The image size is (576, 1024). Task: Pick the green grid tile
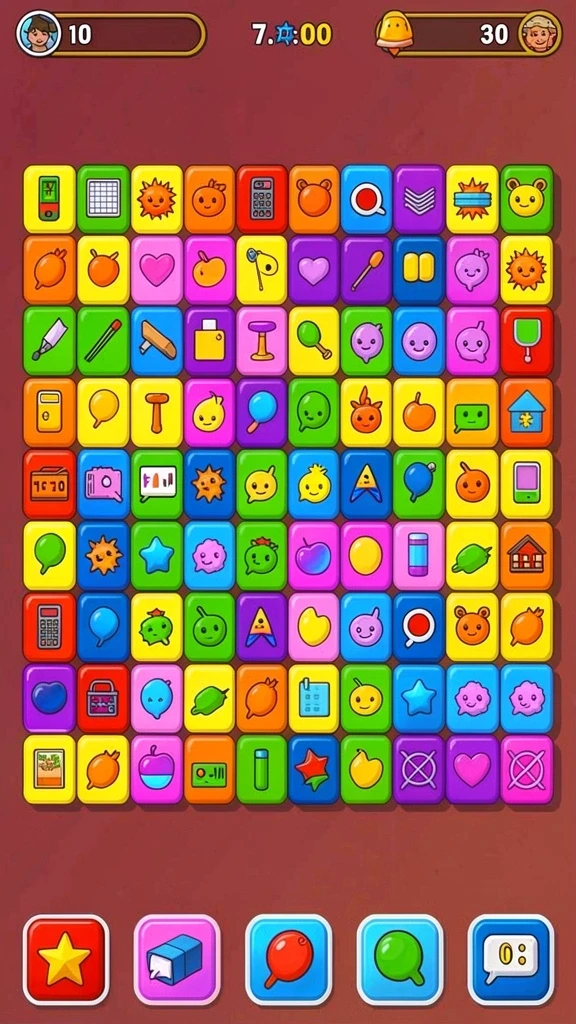pyautogui.click(x=103, y=199)
